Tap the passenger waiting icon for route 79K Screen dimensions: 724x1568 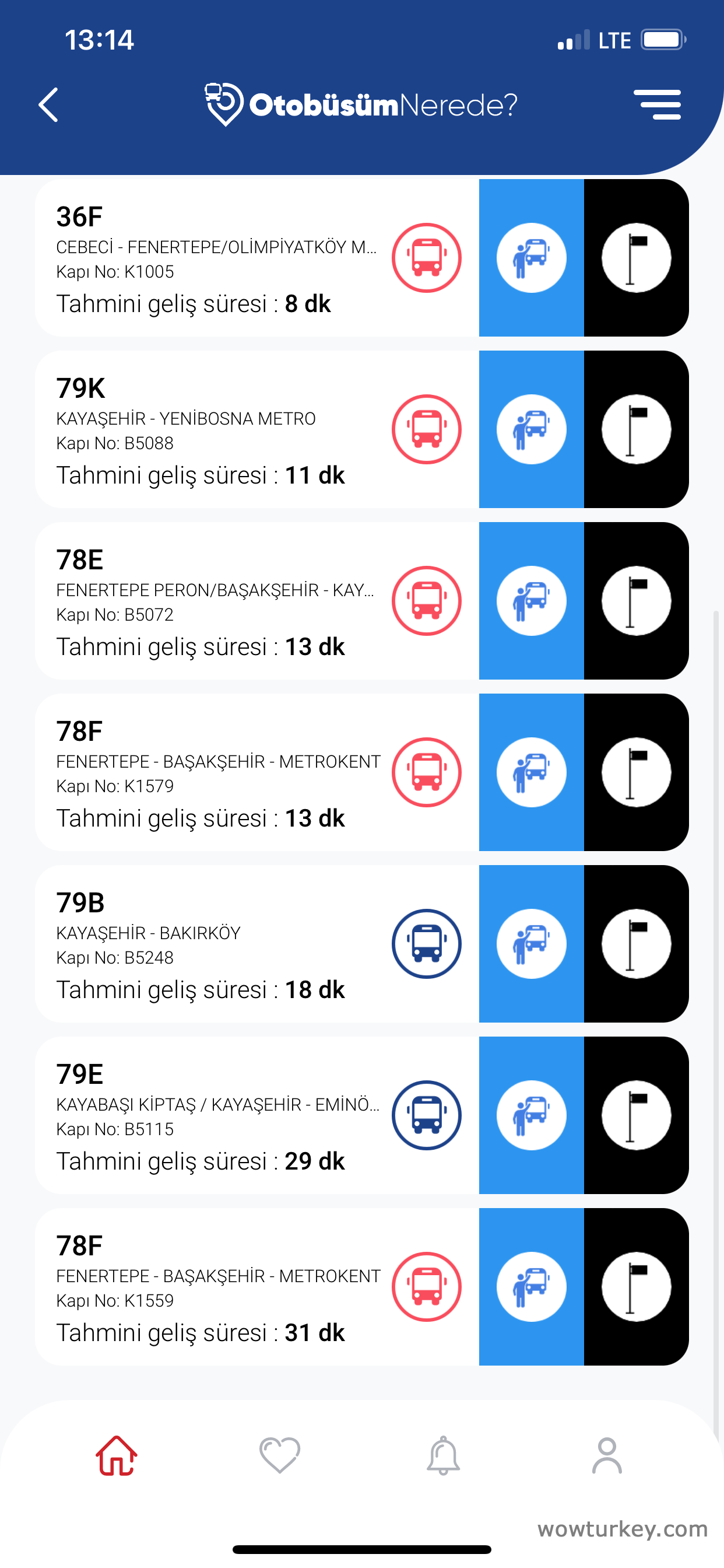tap(531, 429)
